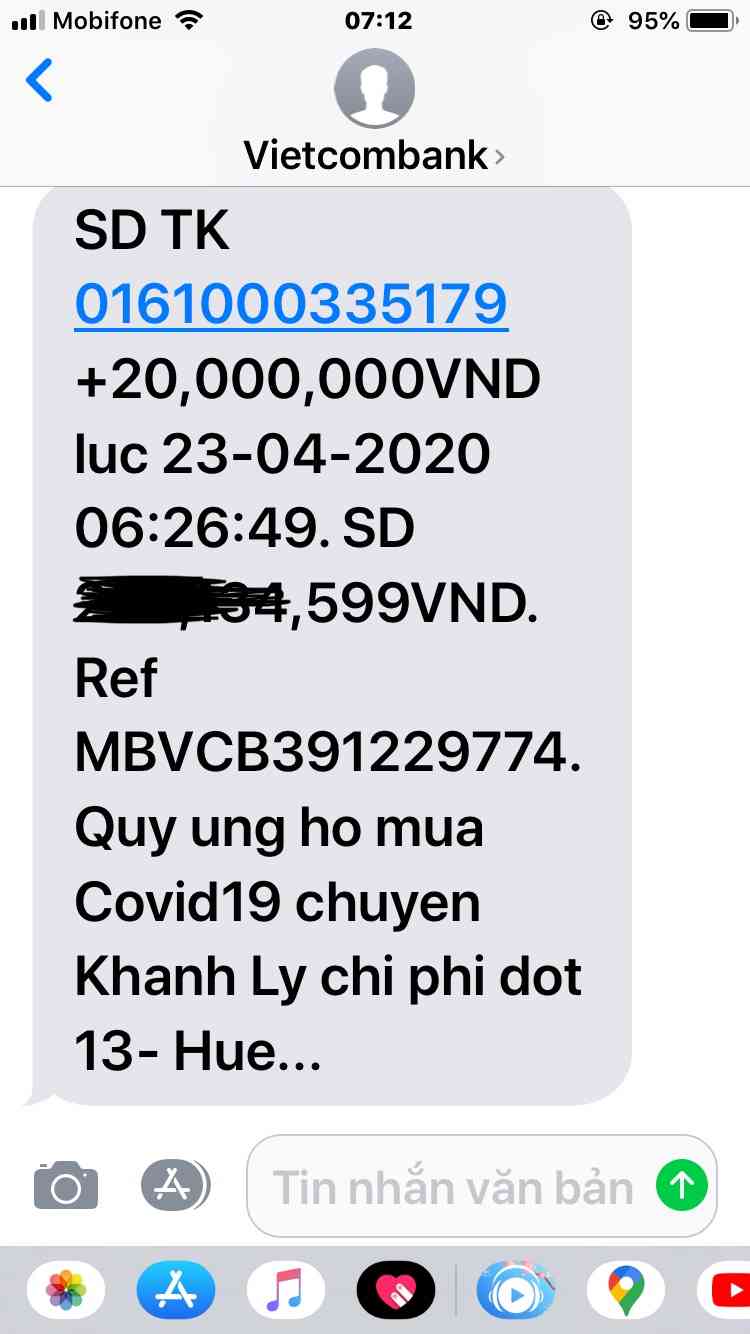Send the message with green arrow
The width and height of the screenshot is (750, 1334).
[682, 1186]
